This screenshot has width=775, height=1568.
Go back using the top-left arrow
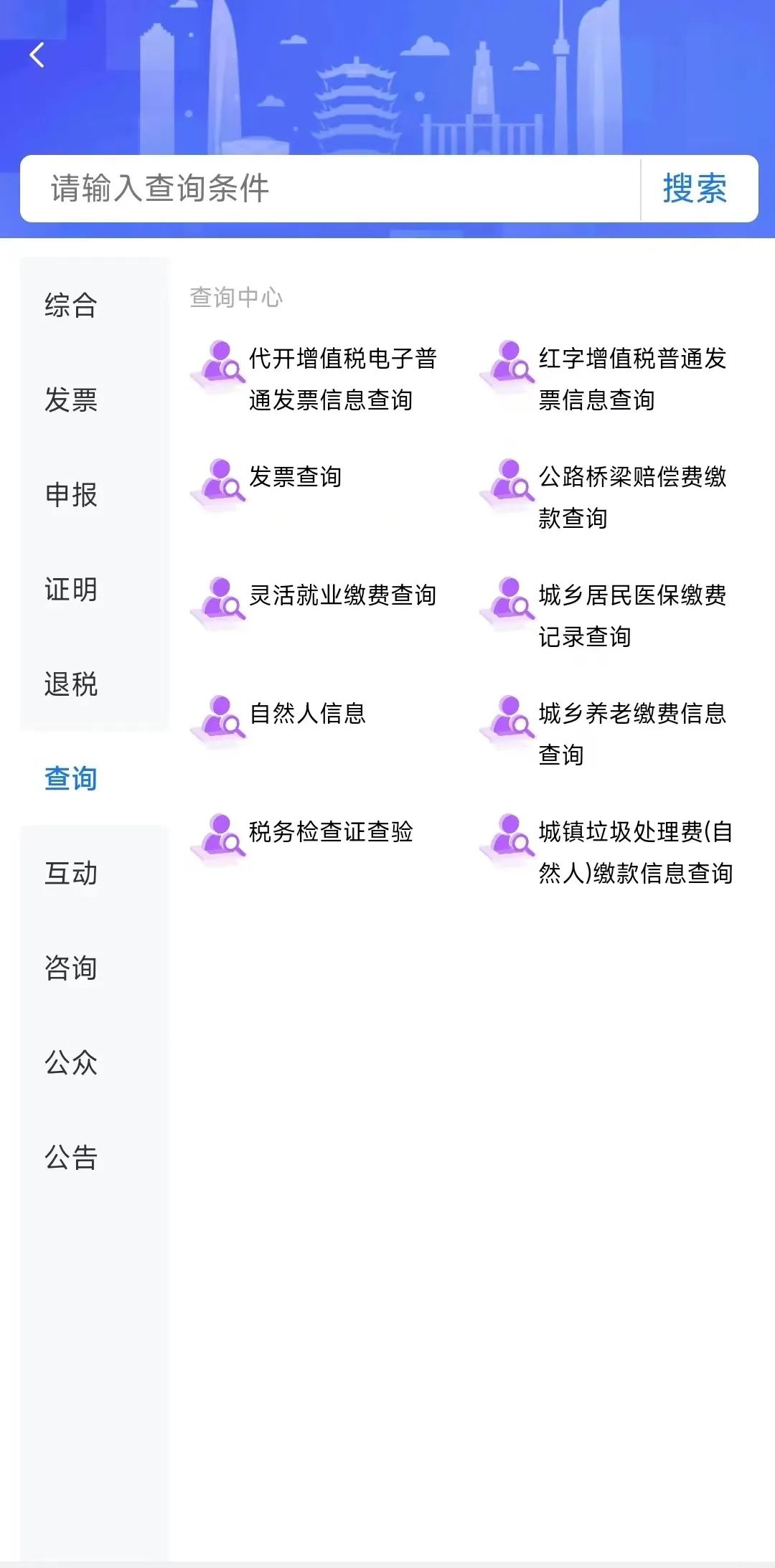37,55
